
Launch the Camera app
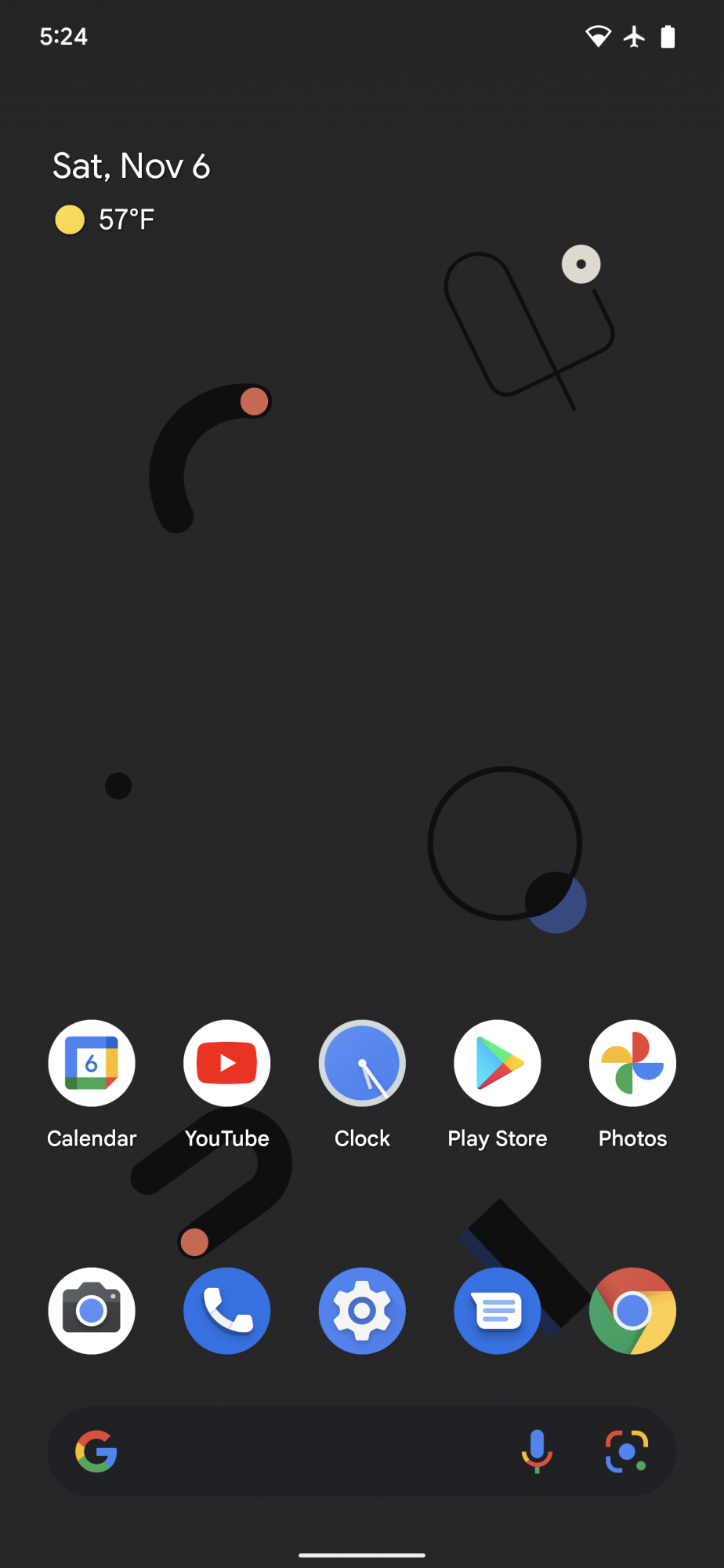(92, 1310)
